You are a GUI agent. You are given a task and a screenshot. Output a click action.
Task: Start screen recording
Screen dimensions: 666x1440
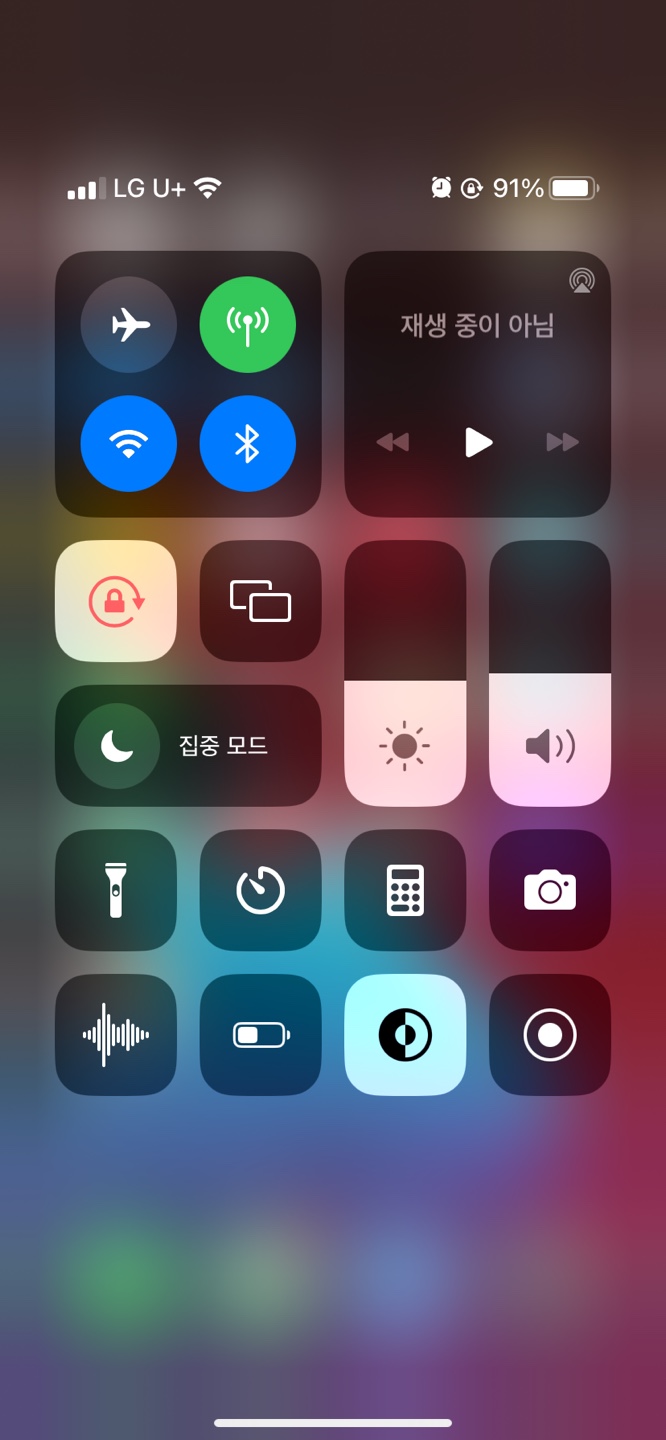(x=550, y=1035)
